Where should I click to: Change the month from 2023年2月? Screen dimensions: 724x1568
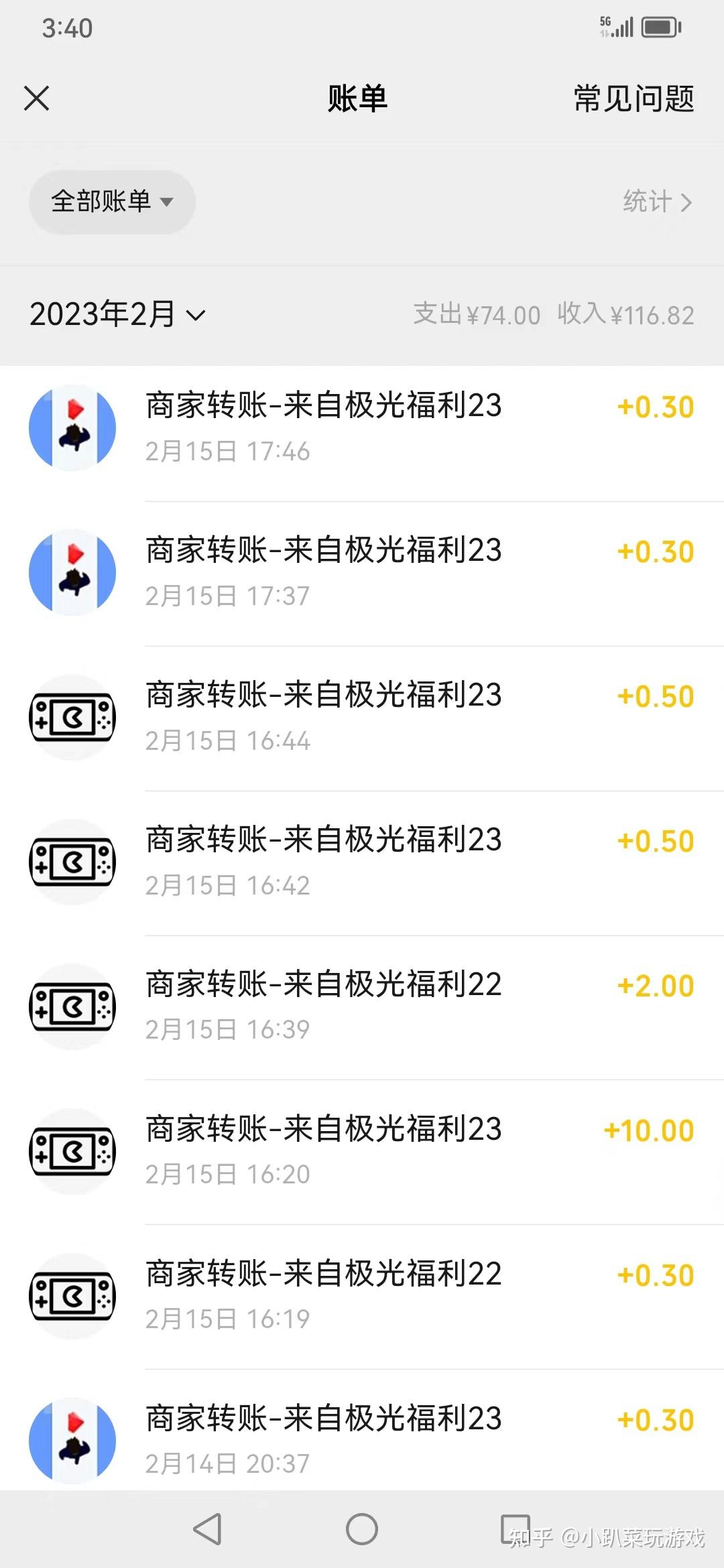[117, 314]
